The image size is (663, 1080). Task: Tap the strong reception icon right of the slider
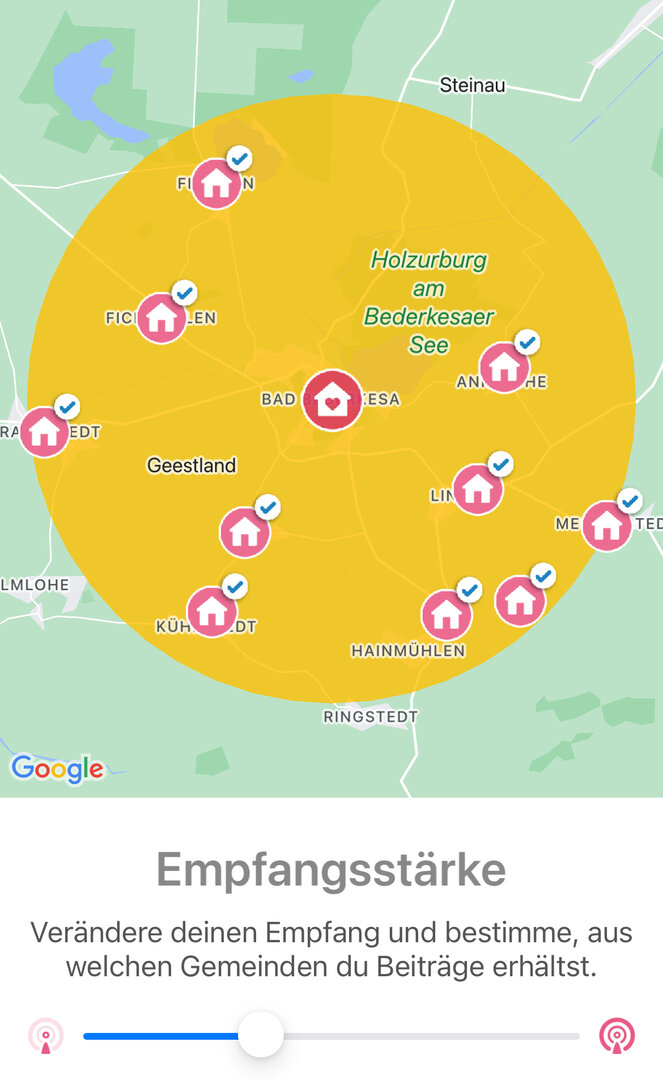617,1035
